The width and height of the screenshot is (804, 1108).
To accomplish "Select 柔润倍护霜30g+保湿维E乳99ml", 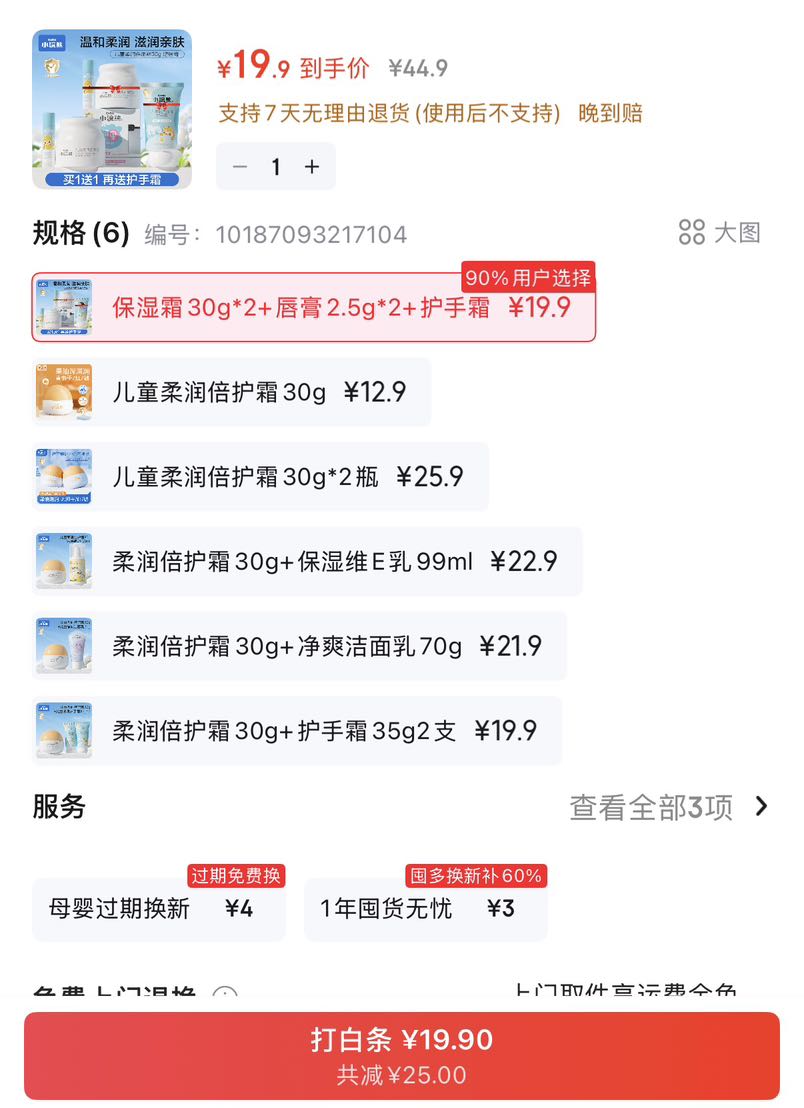I will coord(307,562).
